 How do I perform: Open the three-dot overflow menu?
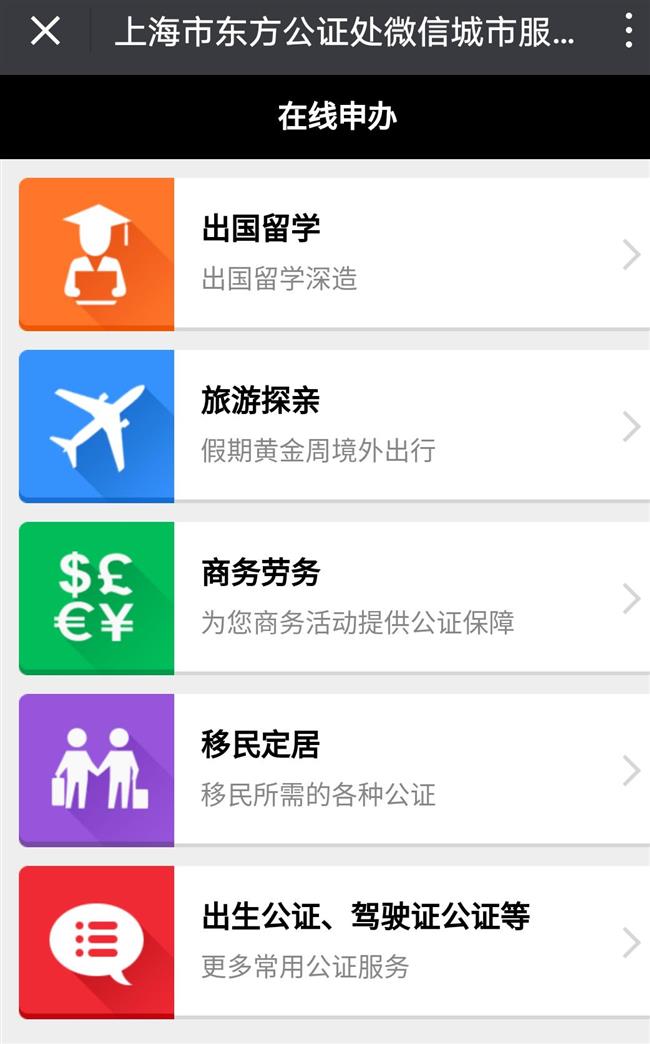[629, 31]
